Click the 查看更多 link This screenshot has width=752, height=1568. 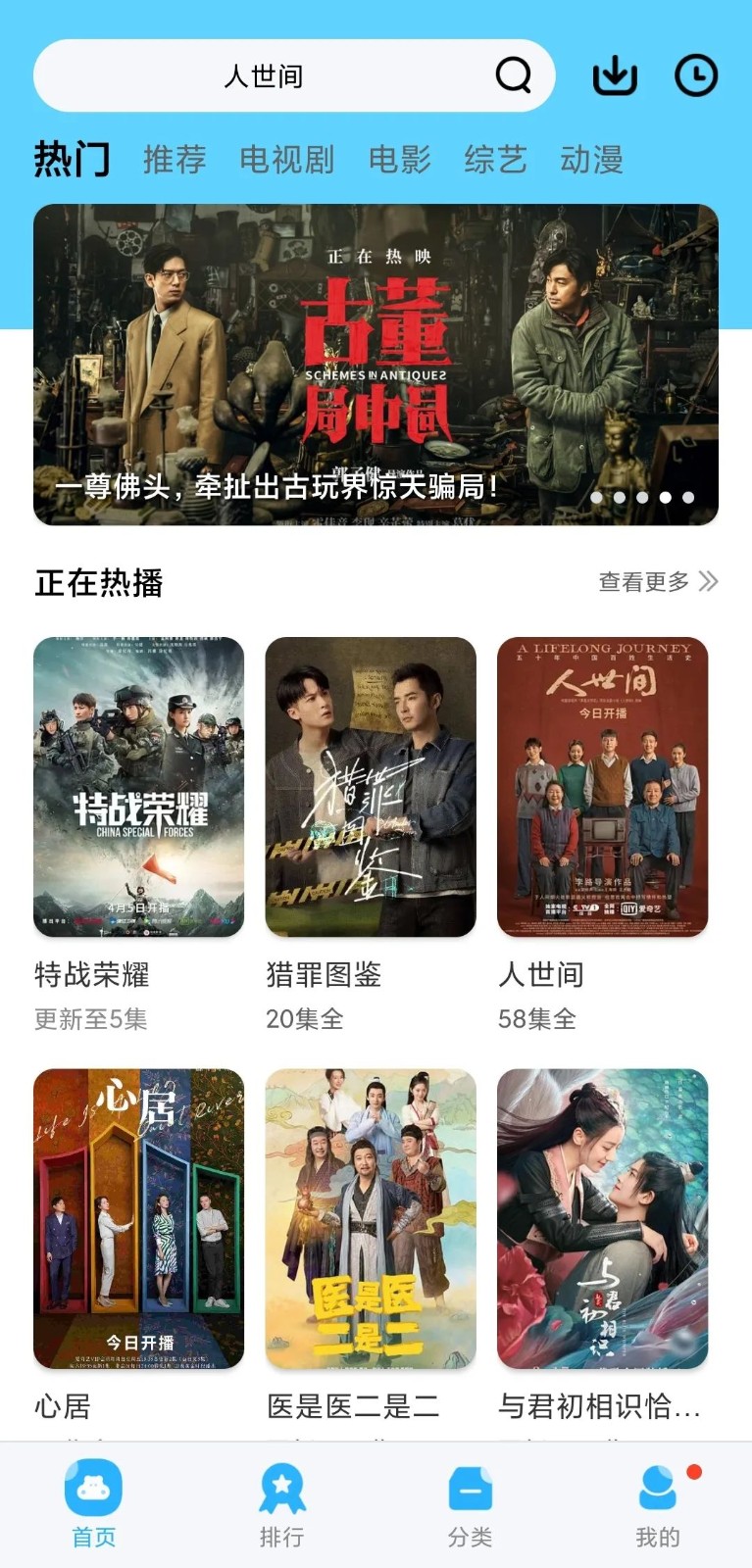coord(642,580)
